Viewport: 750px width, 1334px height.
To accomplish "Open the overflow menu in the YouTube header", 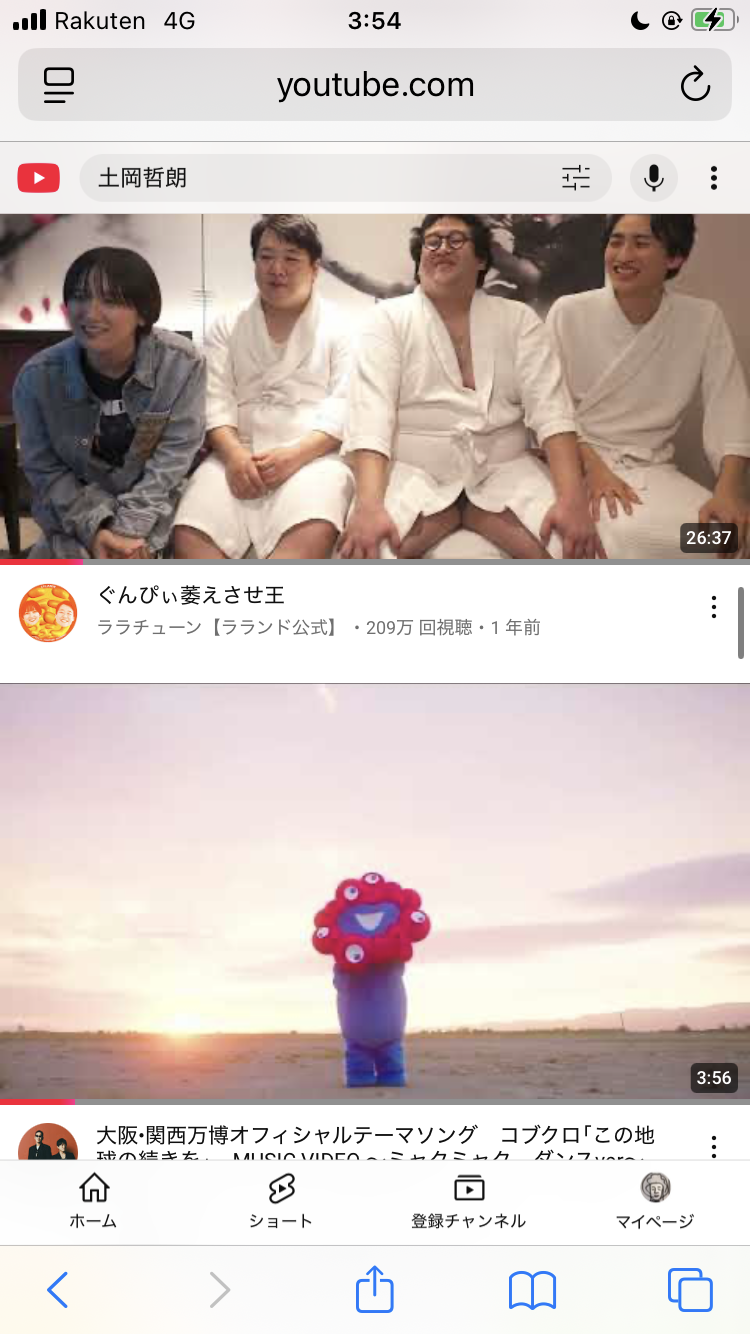I will (713, 178).
